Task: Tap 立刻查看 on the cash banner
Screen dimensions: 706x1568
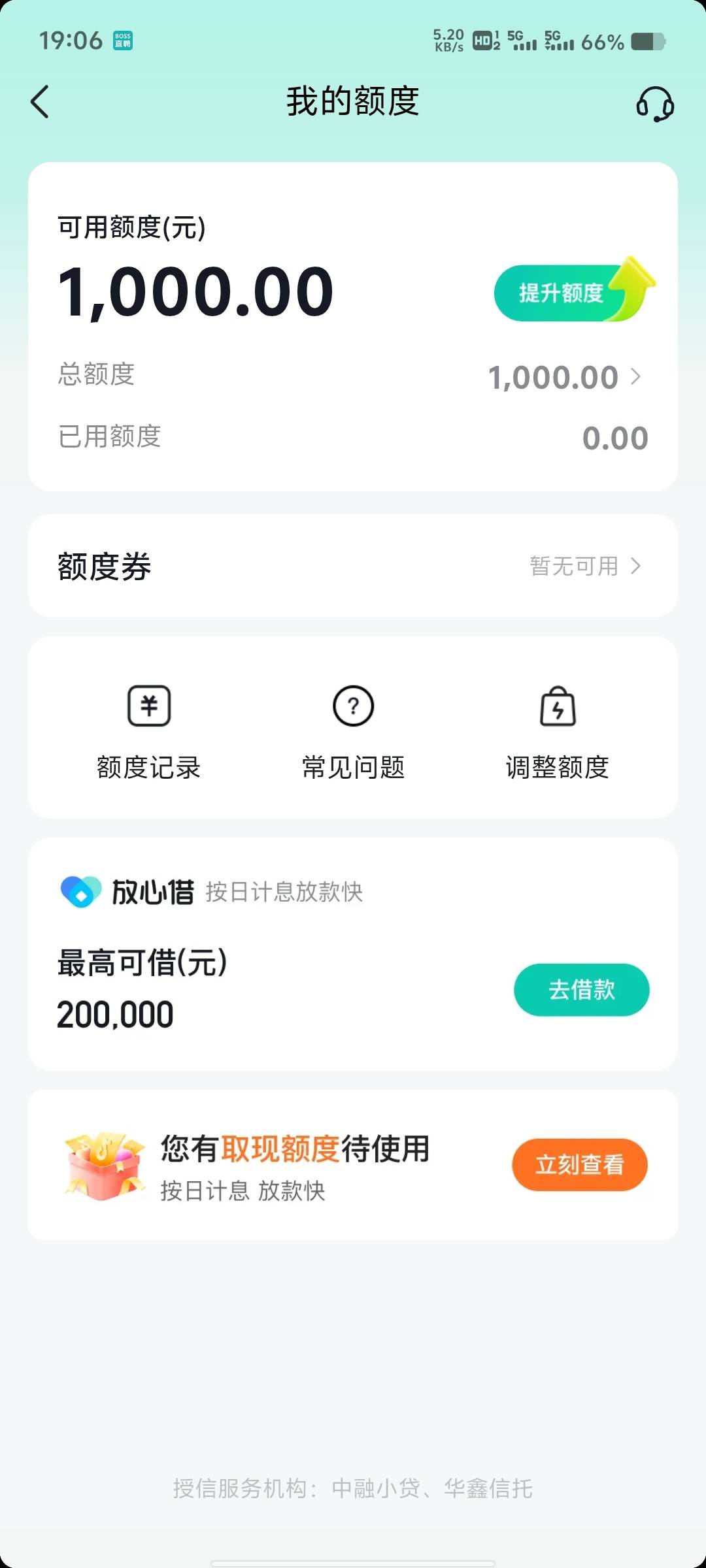Action: [x=579, y=1164]
